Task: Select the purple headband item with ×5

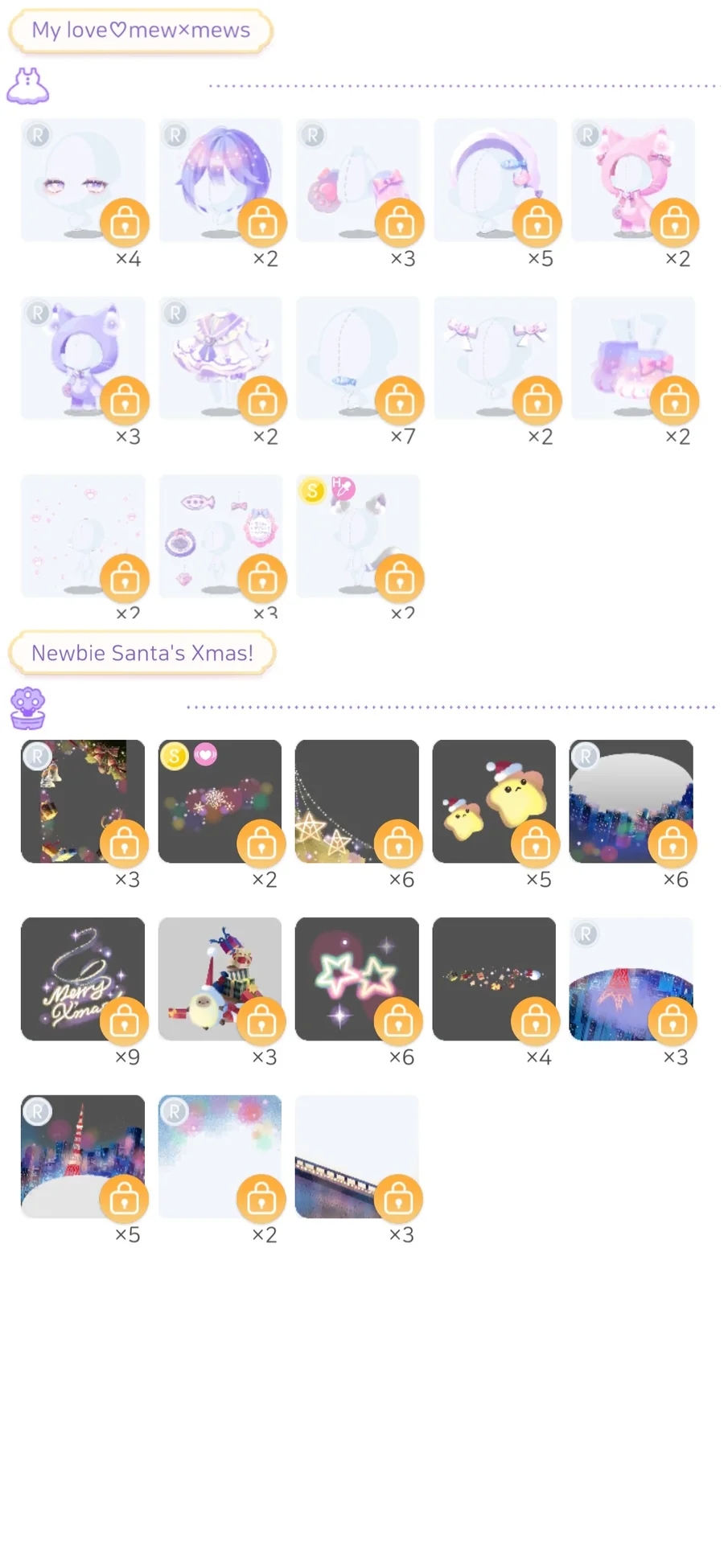Action: 495,179
